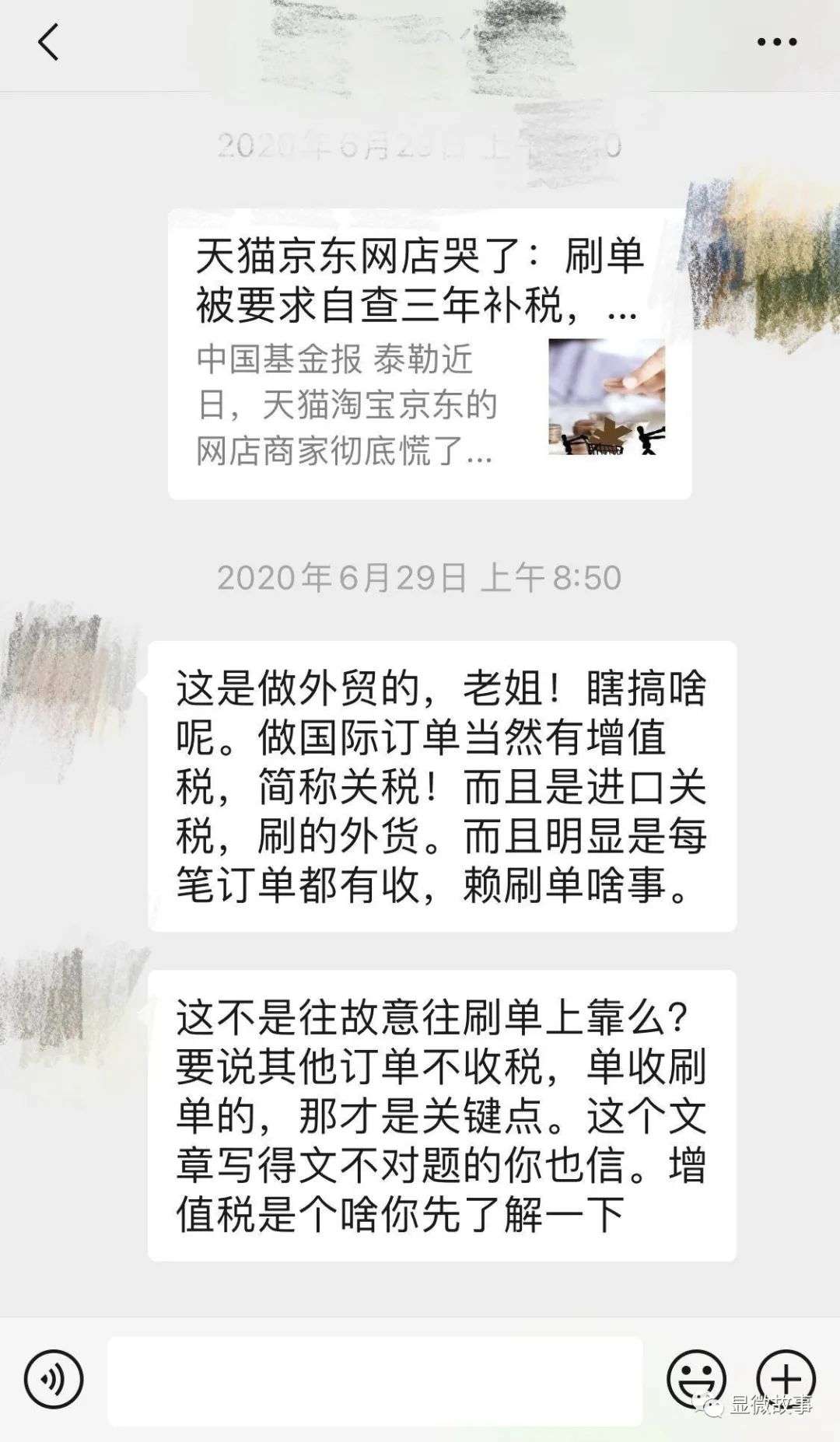Switch to voice message input
The height and width of the screenshot is (1442, 840).
coord(53,1380)
